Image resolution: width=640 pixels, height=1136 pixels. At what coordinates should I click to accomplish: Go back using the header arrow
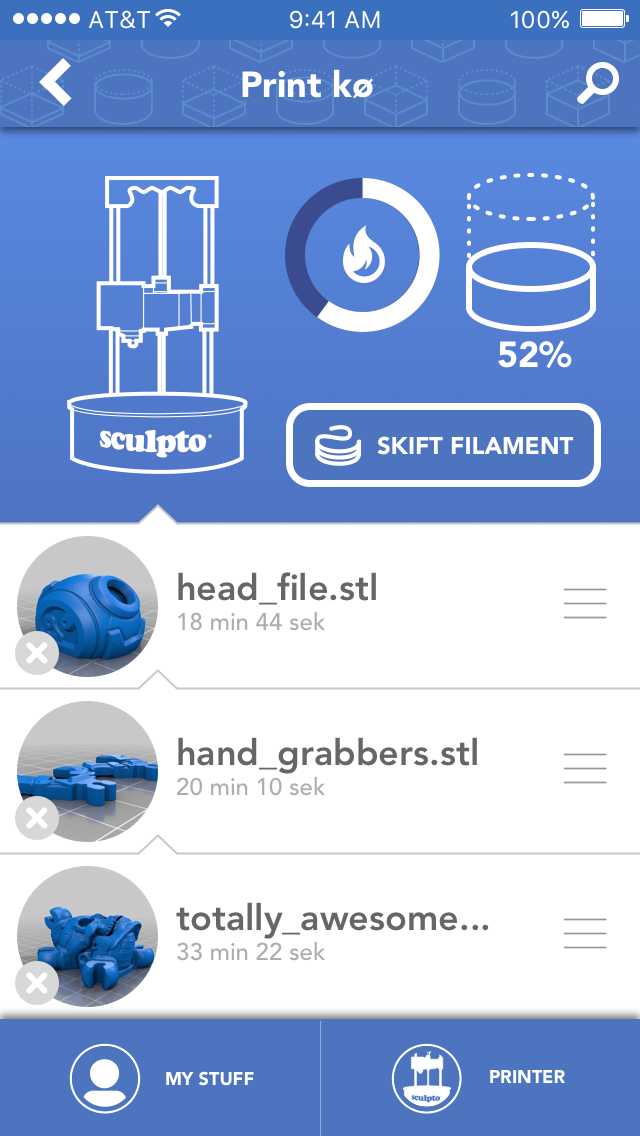click(x=57, y=83)
